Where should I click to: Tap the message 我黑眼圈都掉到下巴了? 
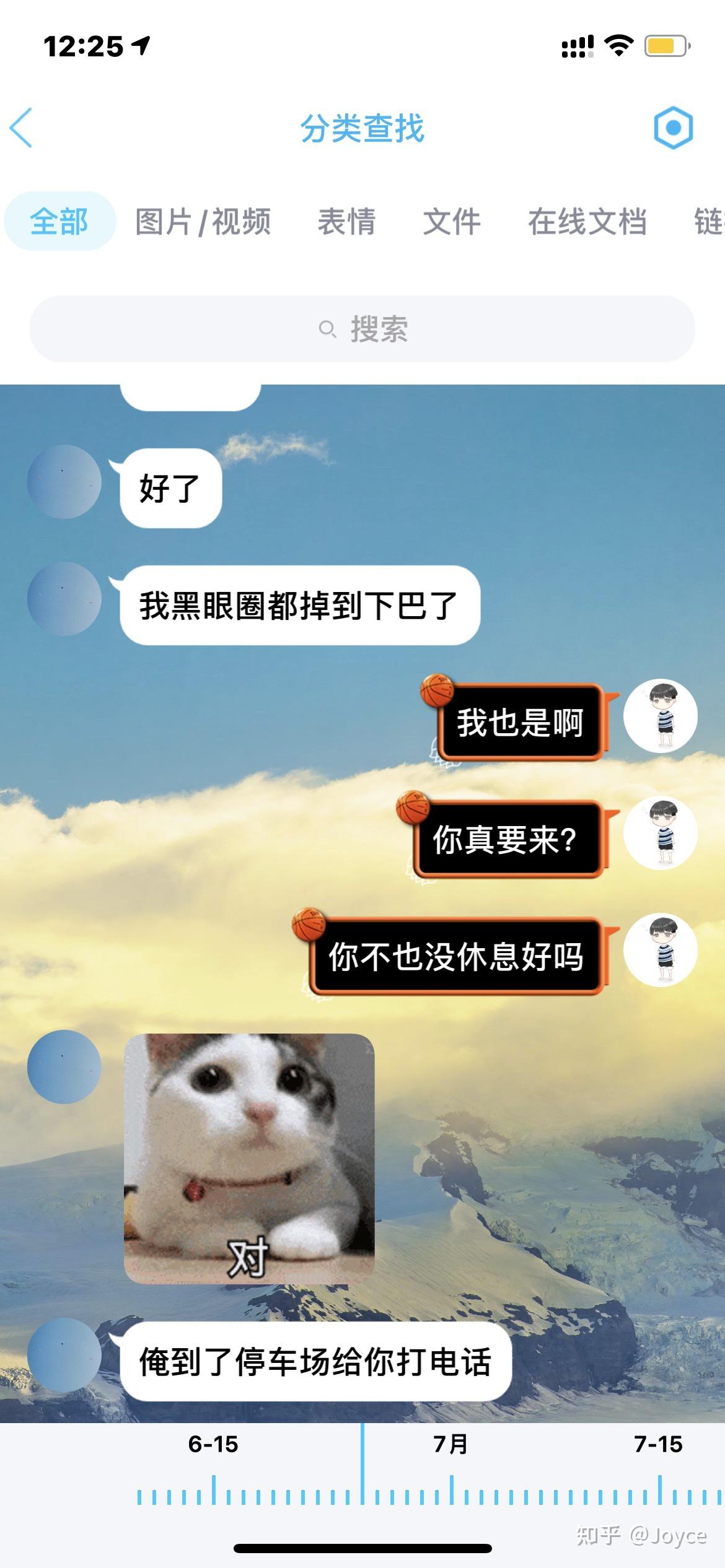pos(300,605)
